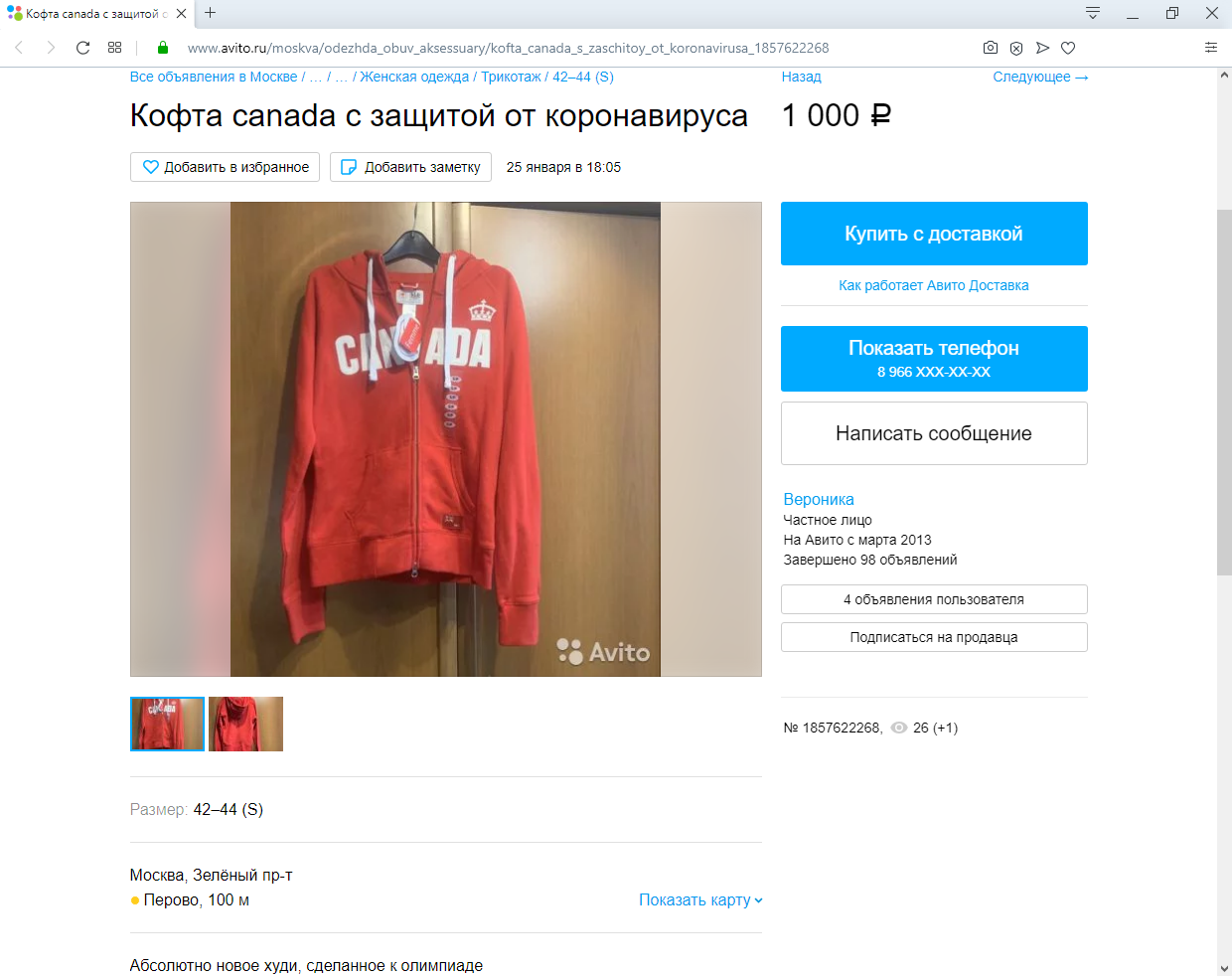Tap Добавить заметку button

pos(410,167)
